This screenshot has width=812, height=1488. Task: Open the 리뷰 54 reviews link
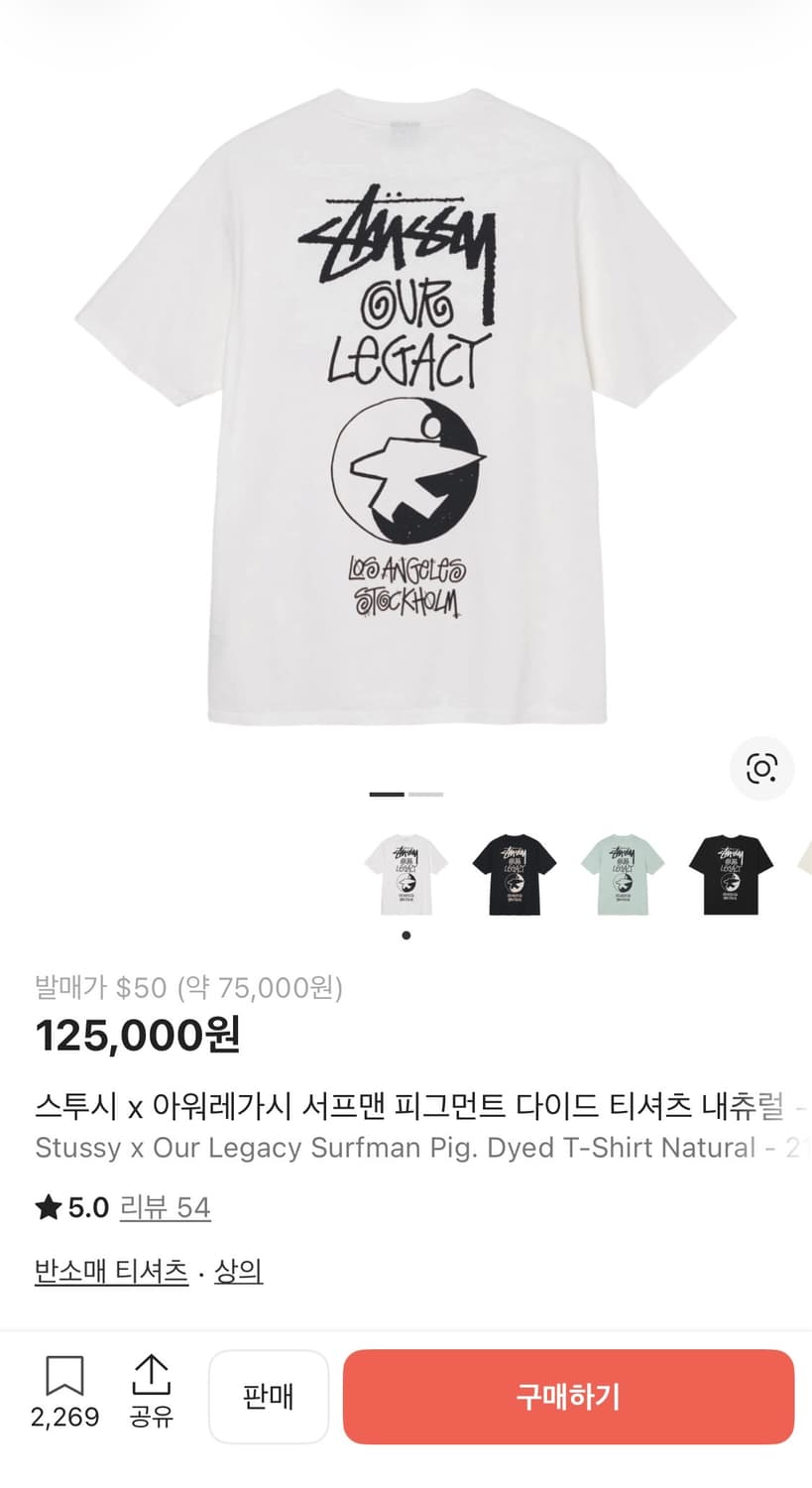tap(166, 1207)
